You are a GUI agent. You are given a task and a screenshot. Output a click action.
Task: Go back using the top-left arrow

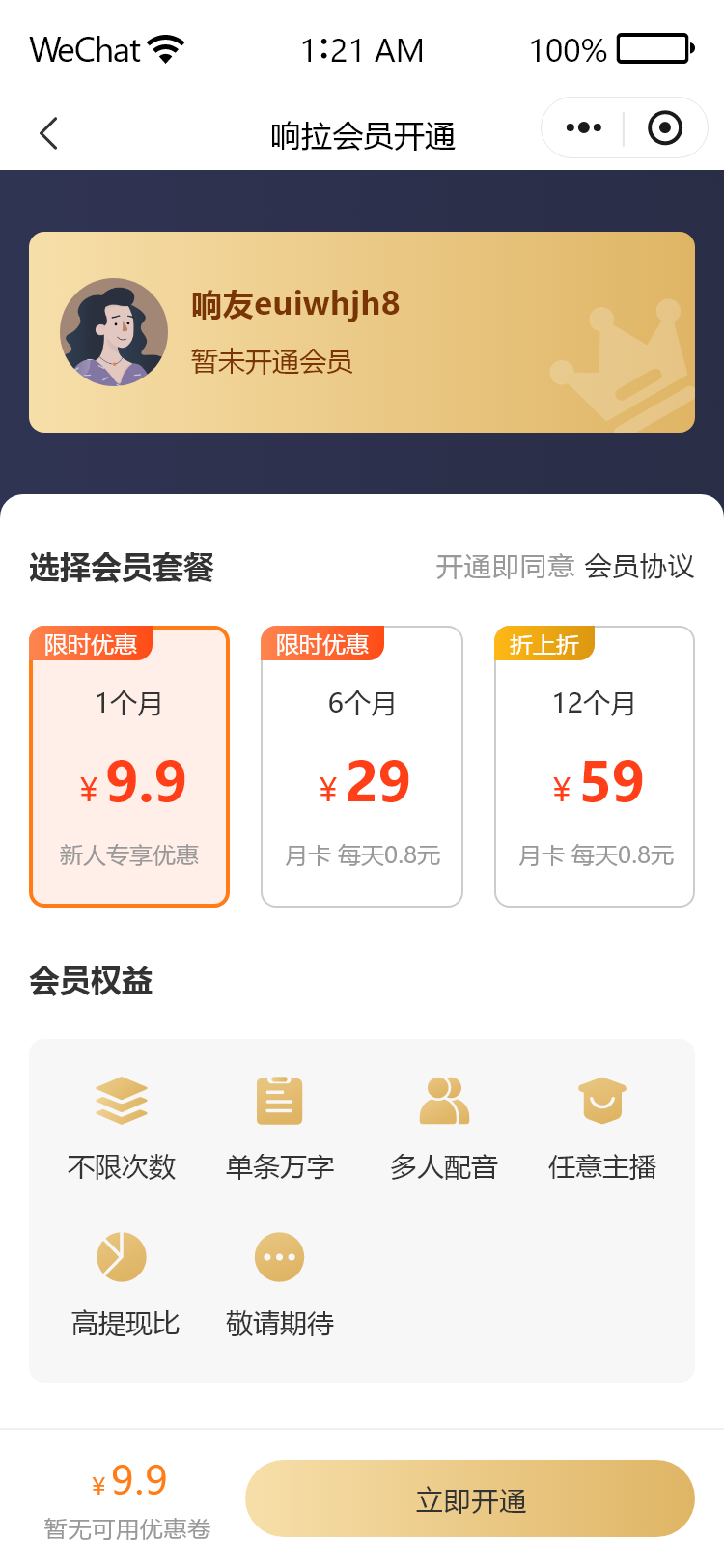point(49,133)
